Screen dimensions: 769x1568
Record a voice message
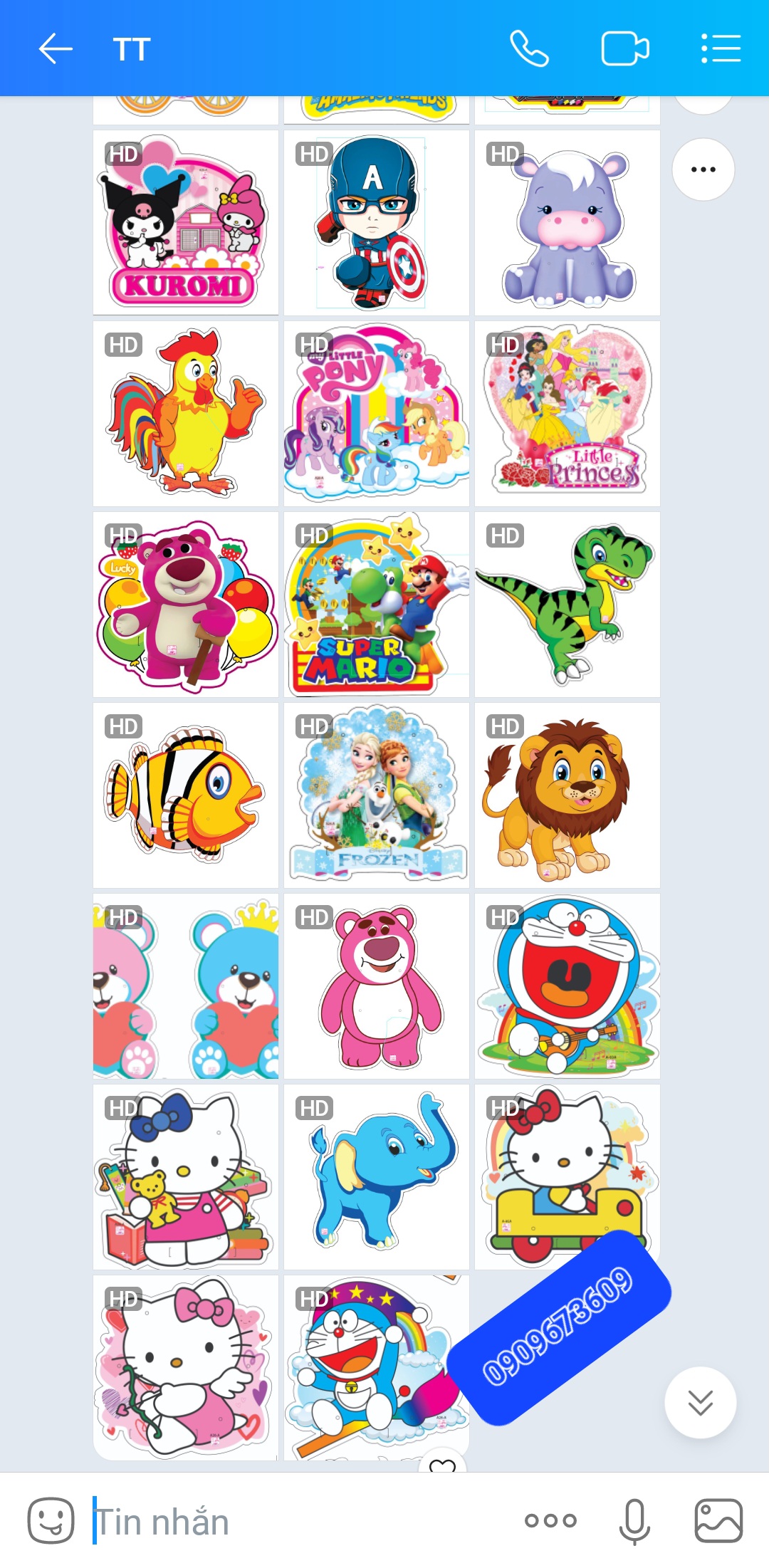coord(634,1521)
